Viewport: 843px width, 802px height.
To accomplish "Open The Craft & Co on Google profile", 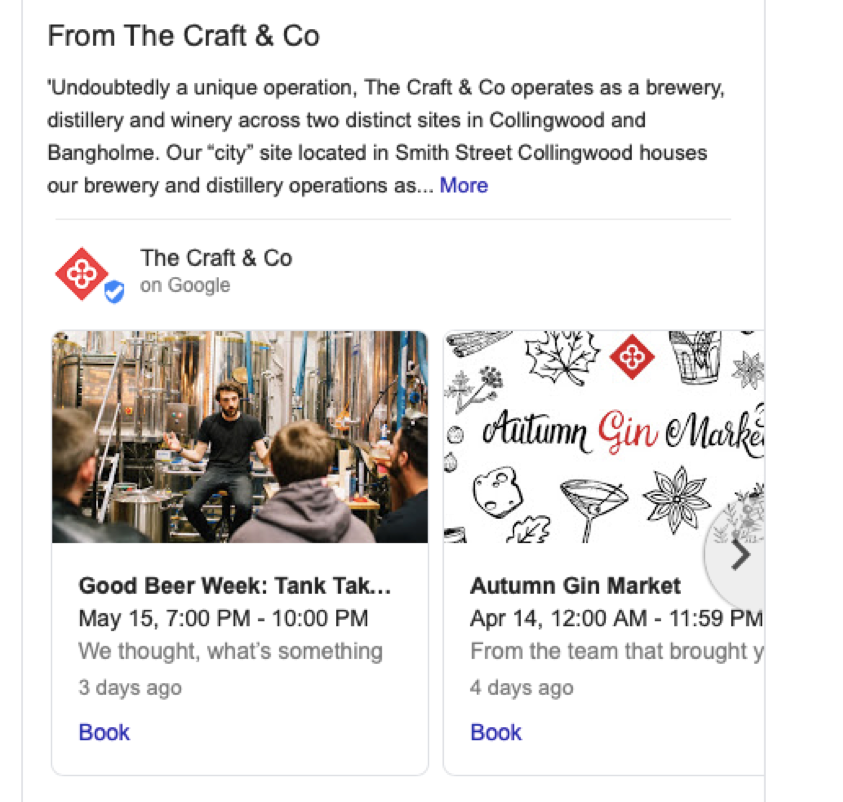I will [x=215, y=258].
